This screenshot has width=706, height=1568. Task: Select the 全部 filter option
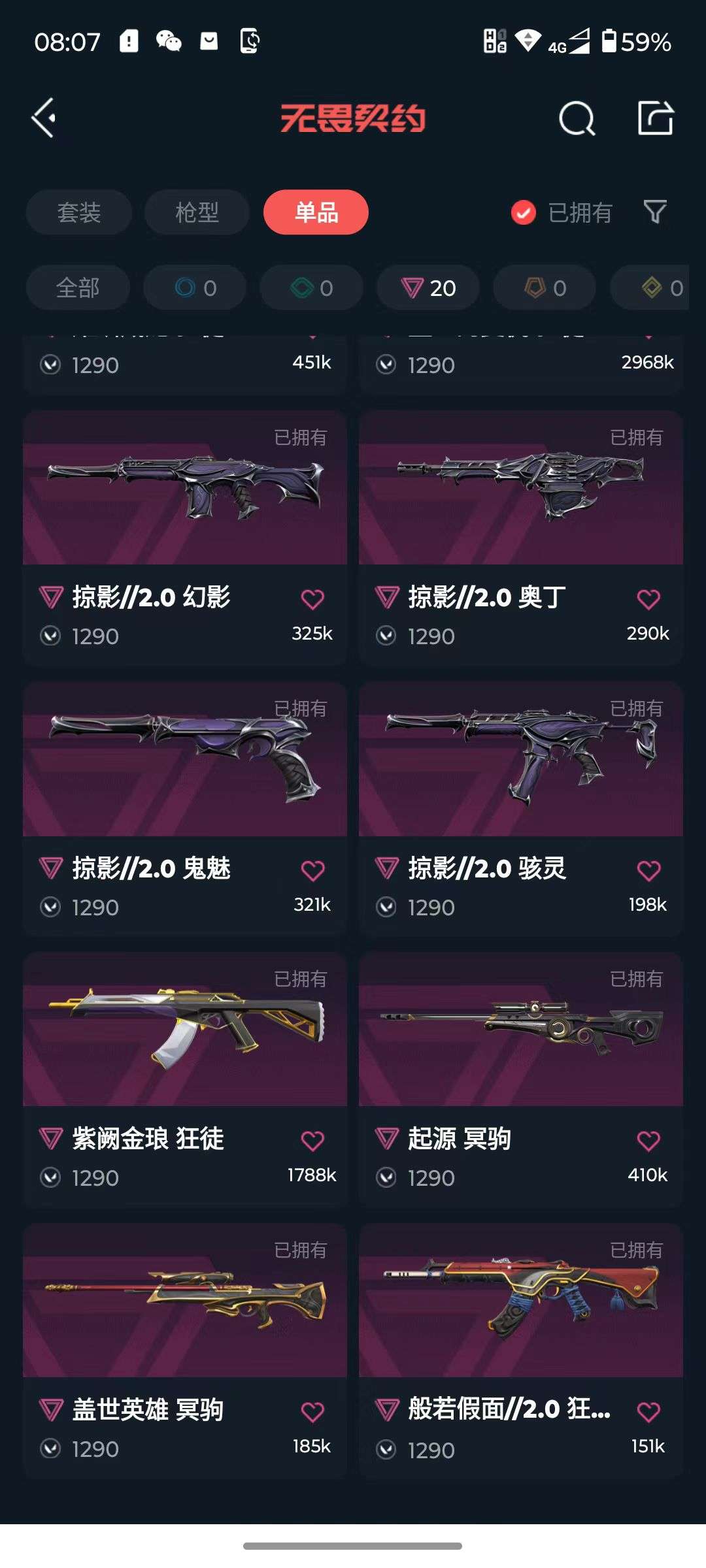point(77,287)
